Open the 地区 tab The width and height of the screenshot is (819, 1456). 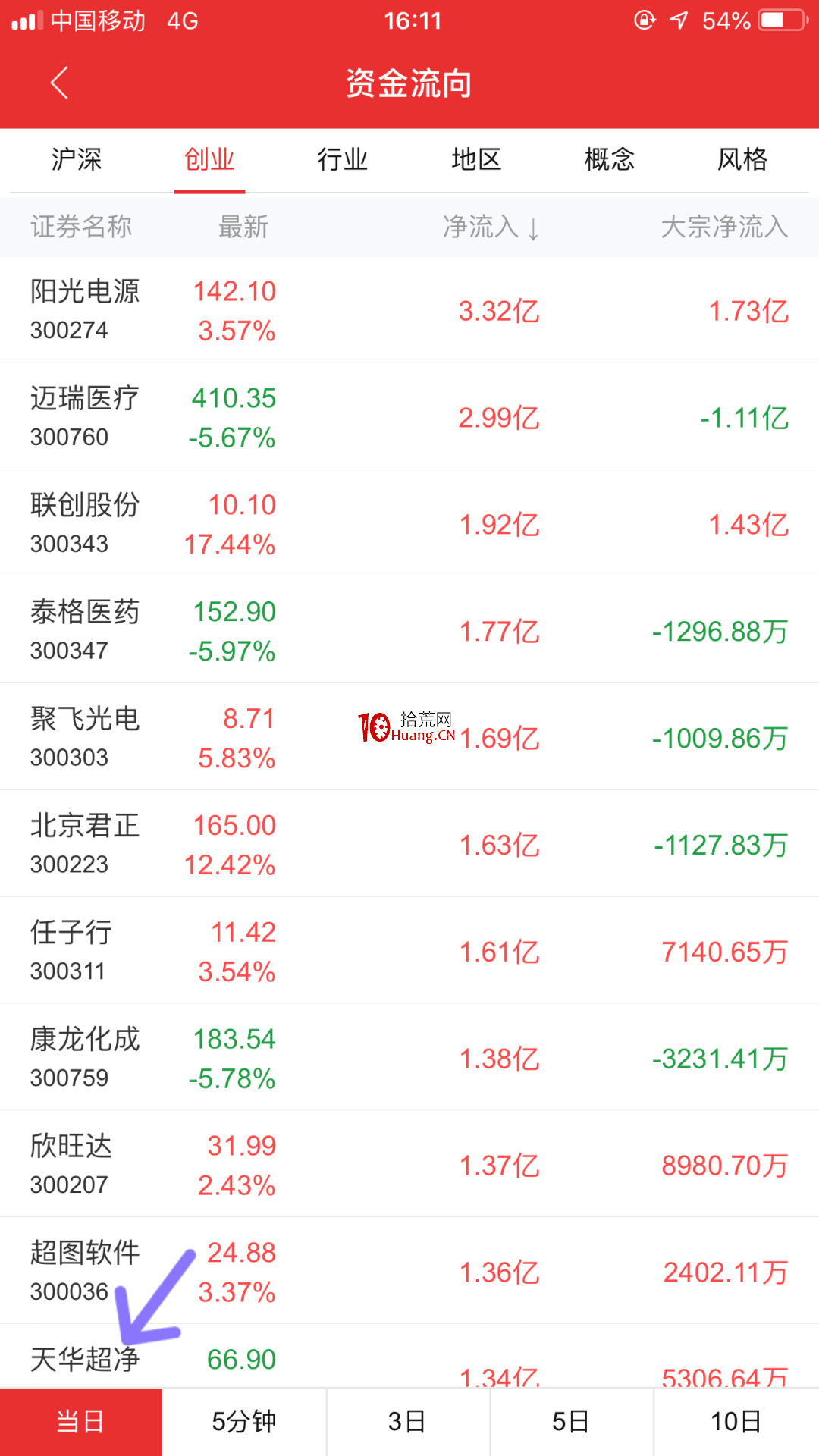(476, 159)
